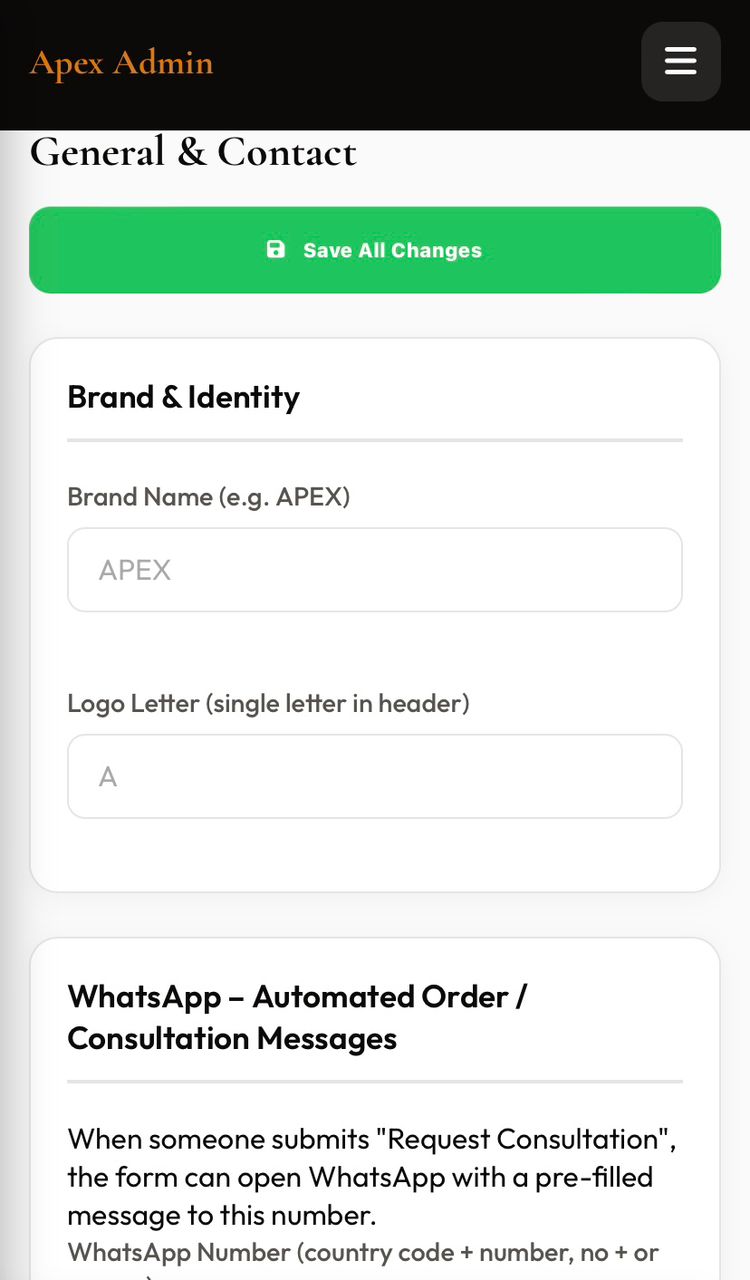Tap the green Save All Changes banner area
Viewport: 750px width, 1280px height.
pyautogui.click(x=375, y=250)
